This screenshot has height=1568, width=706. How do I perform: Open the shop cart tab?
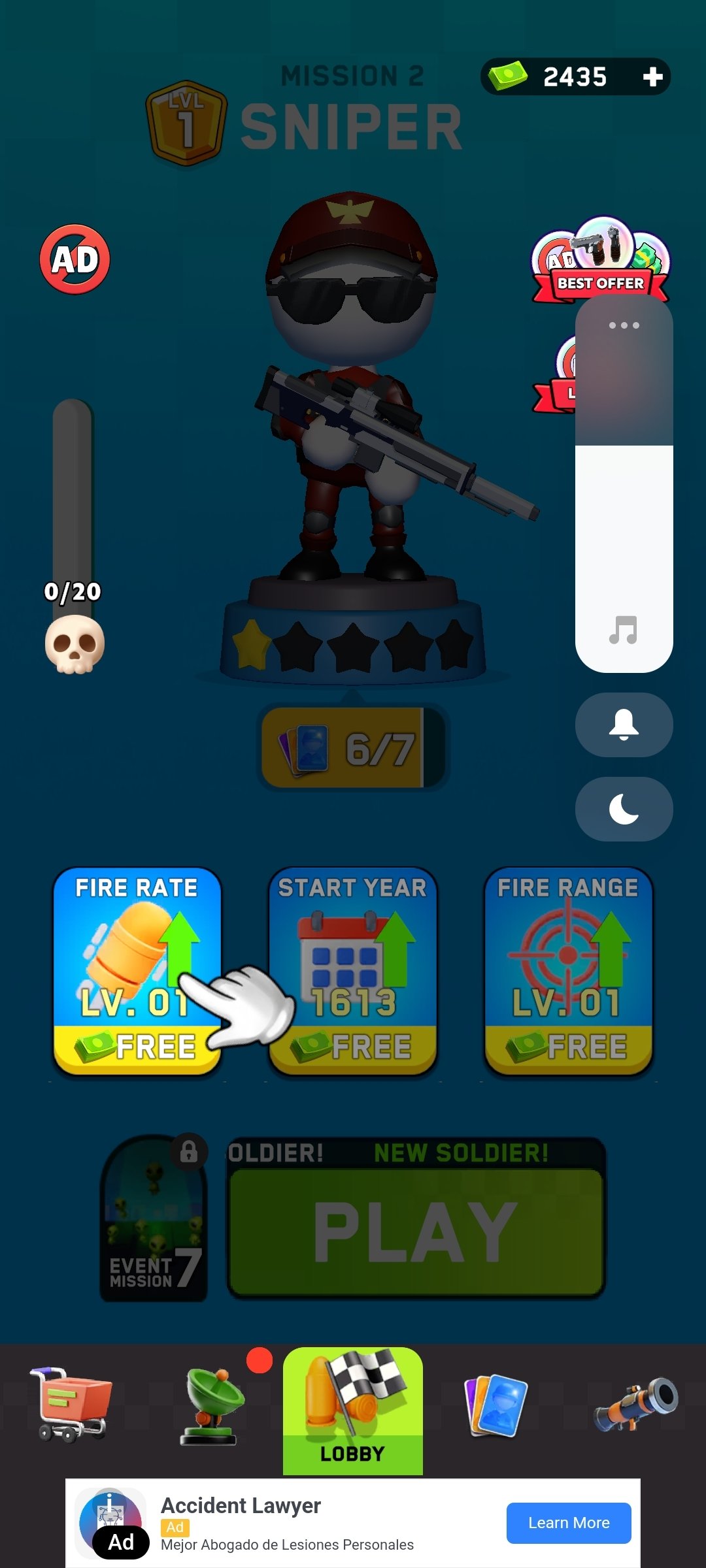(x=71, y=1403)
